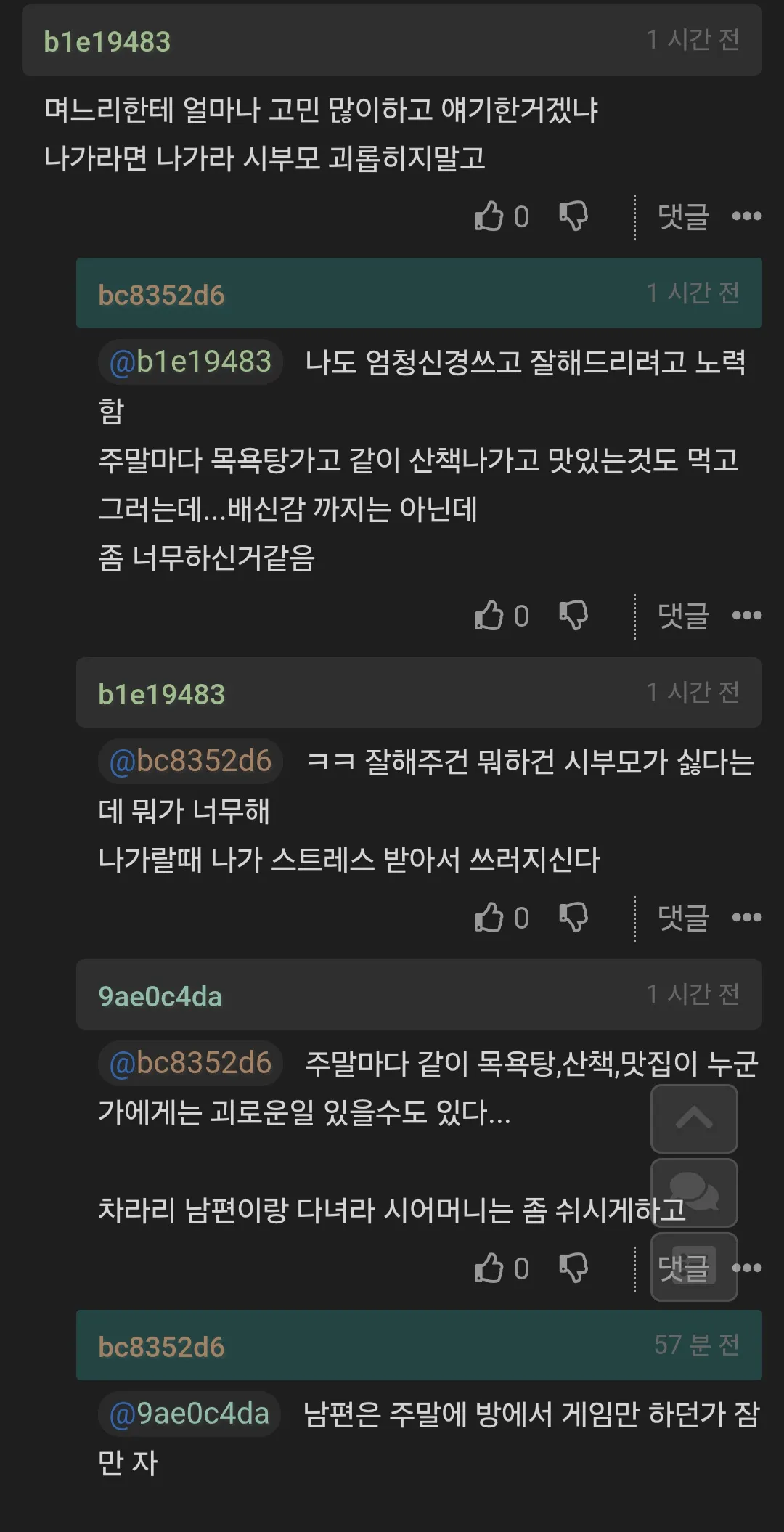Open the @9ae0c4da mention in the 남편은 주말에 reply
The height and width of the screenshot is (1532, 784).
(x=189, y=1414)
